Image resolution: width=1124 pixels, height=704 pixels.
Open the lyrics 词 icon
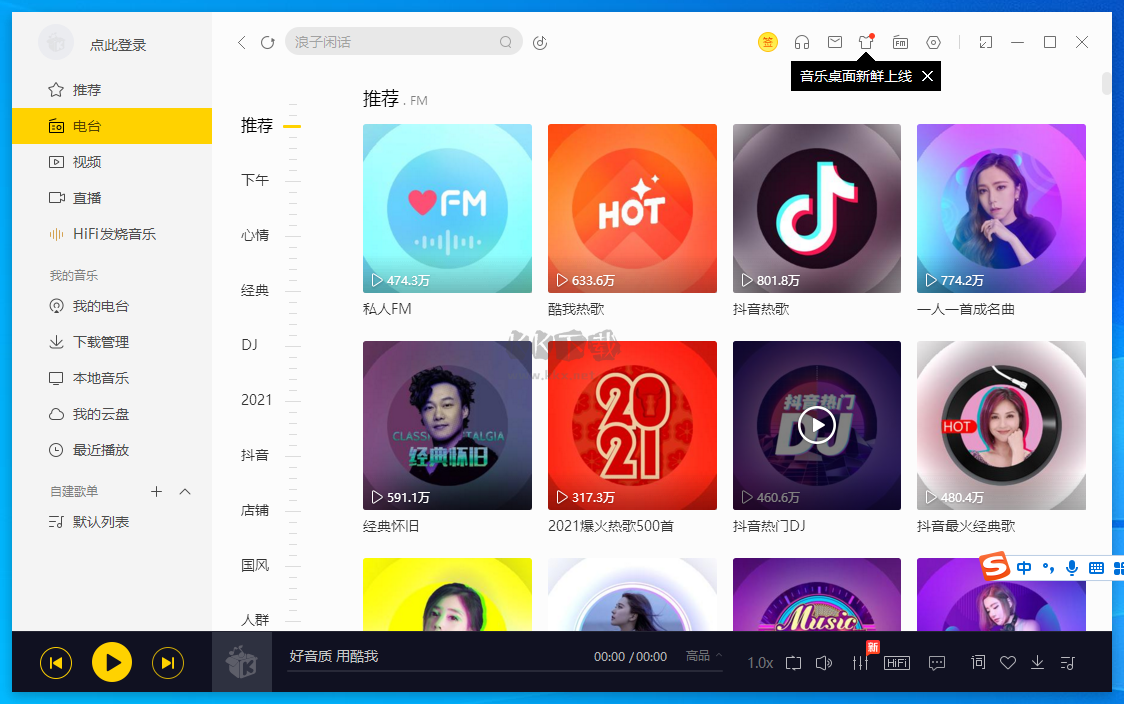coord(978,662)
